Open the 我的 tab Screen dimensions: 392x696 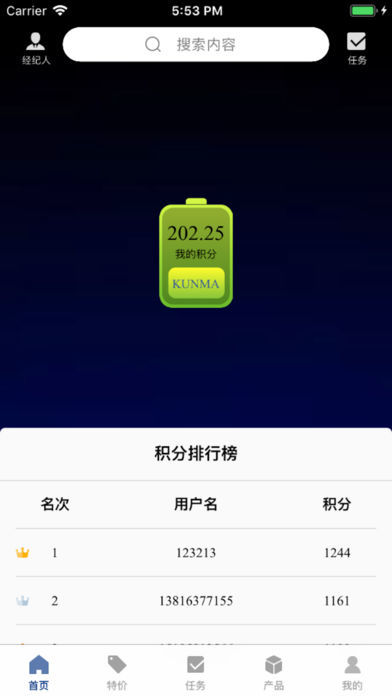point(352,672)
